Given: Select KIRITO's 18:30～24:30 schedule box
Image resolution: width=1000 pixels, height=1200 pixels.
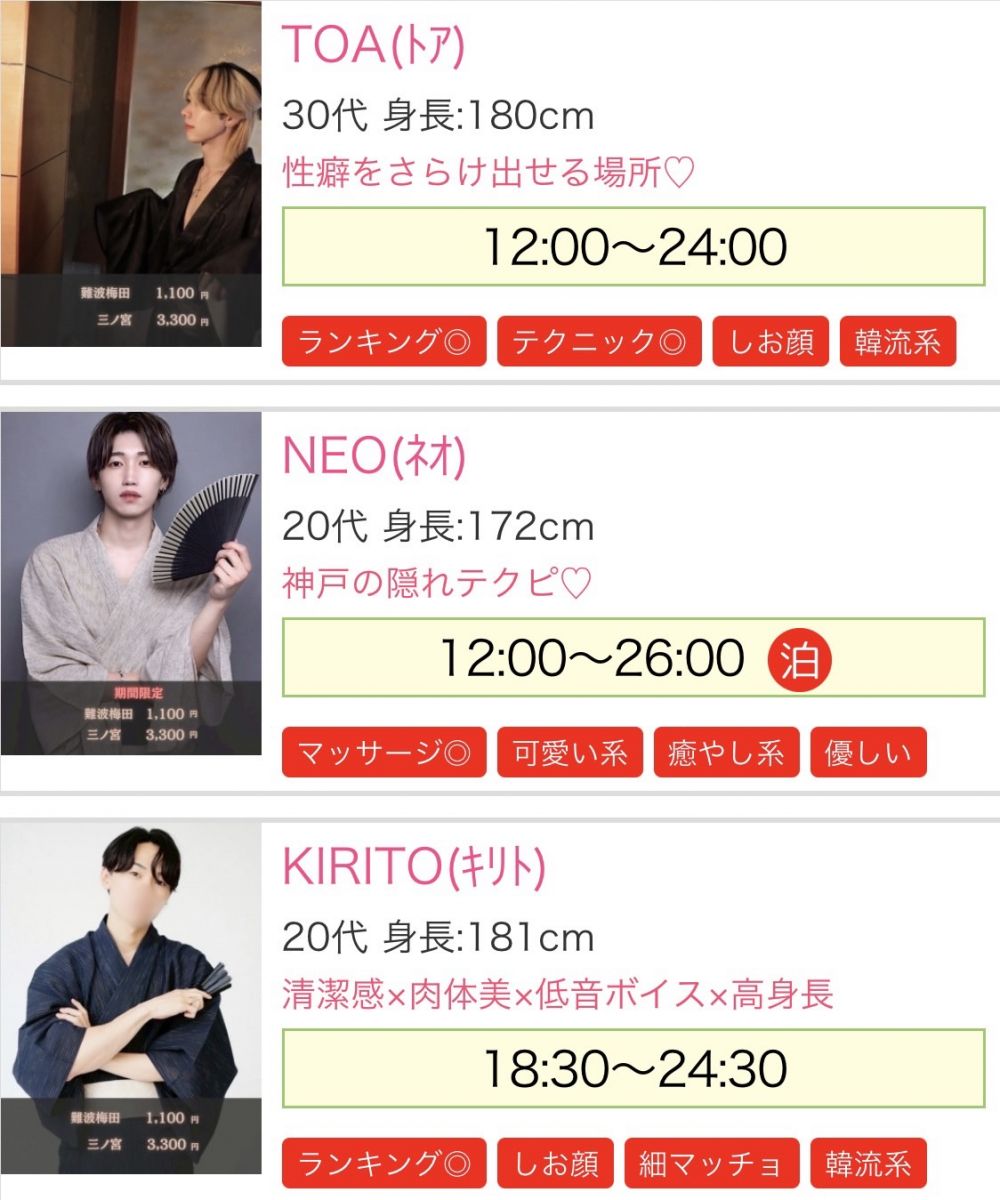Looking at the screenshot, I should tap(633, 1069).
